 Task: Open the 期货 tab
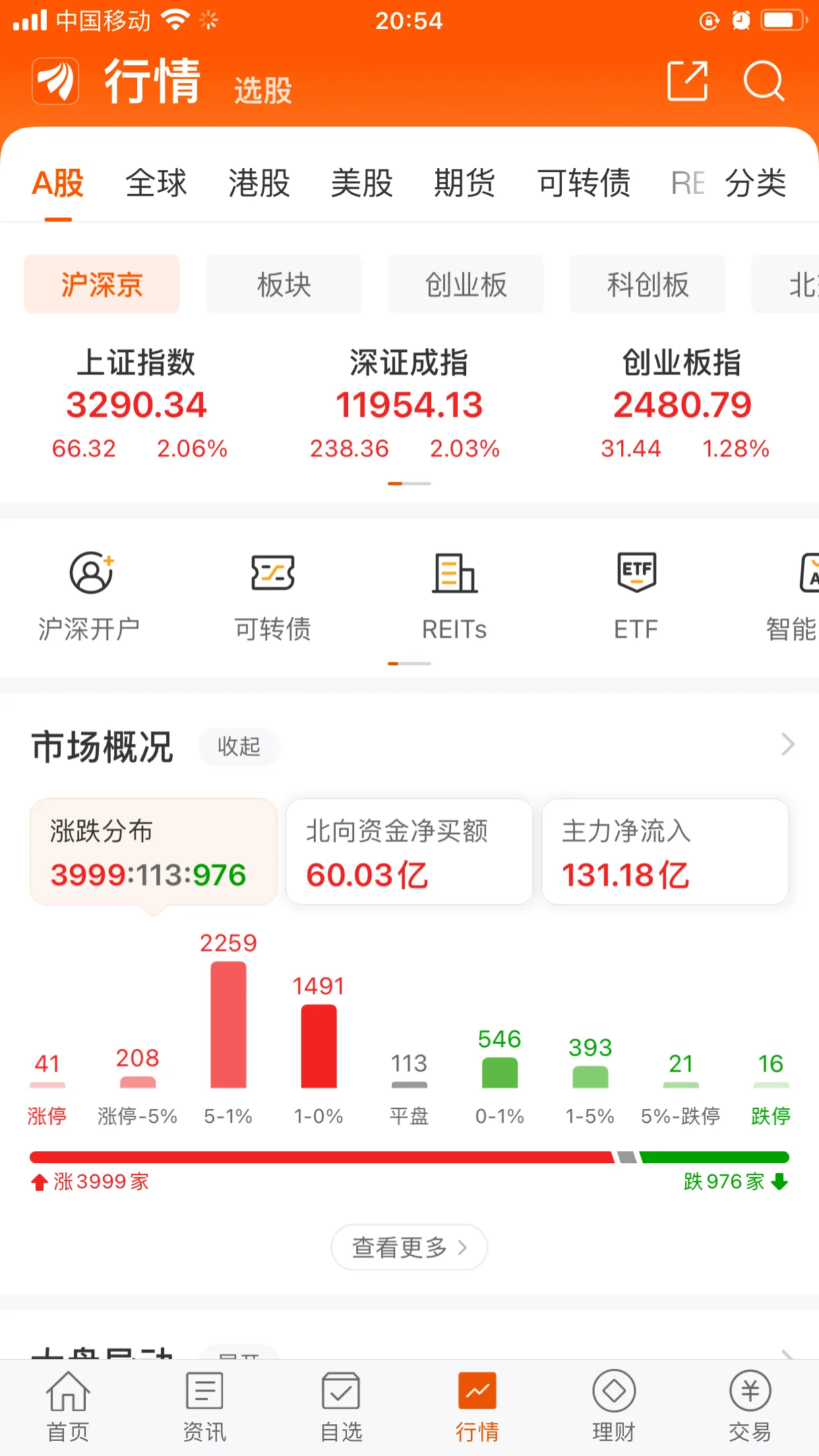[465, 183]
